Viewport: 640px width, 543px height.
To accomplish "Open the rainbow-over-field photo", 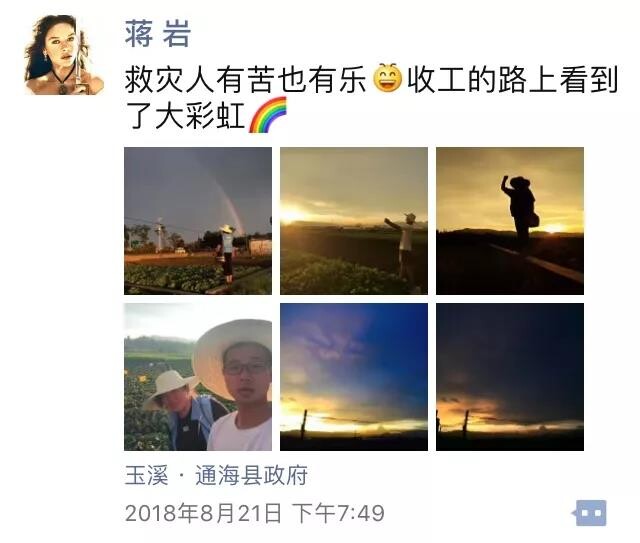I will click(x=198, y=220).
